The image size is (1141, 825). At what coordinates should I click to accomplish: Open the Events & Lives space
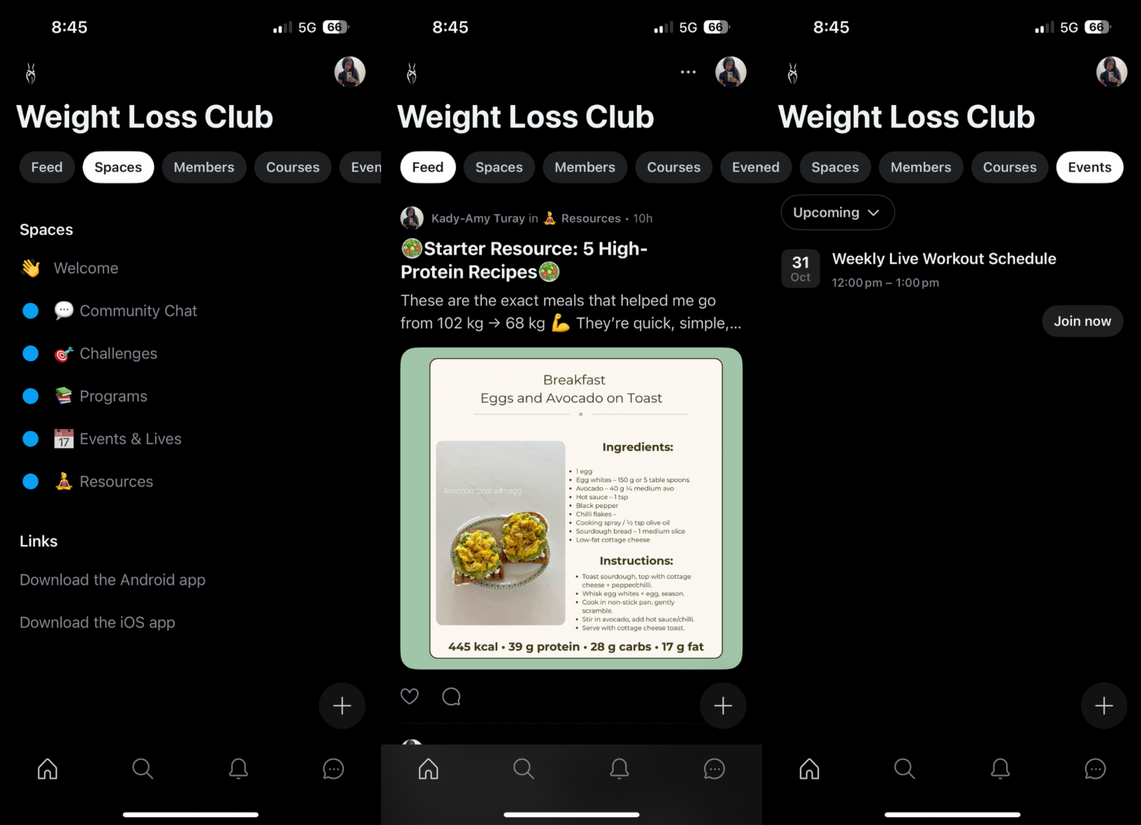129,439
